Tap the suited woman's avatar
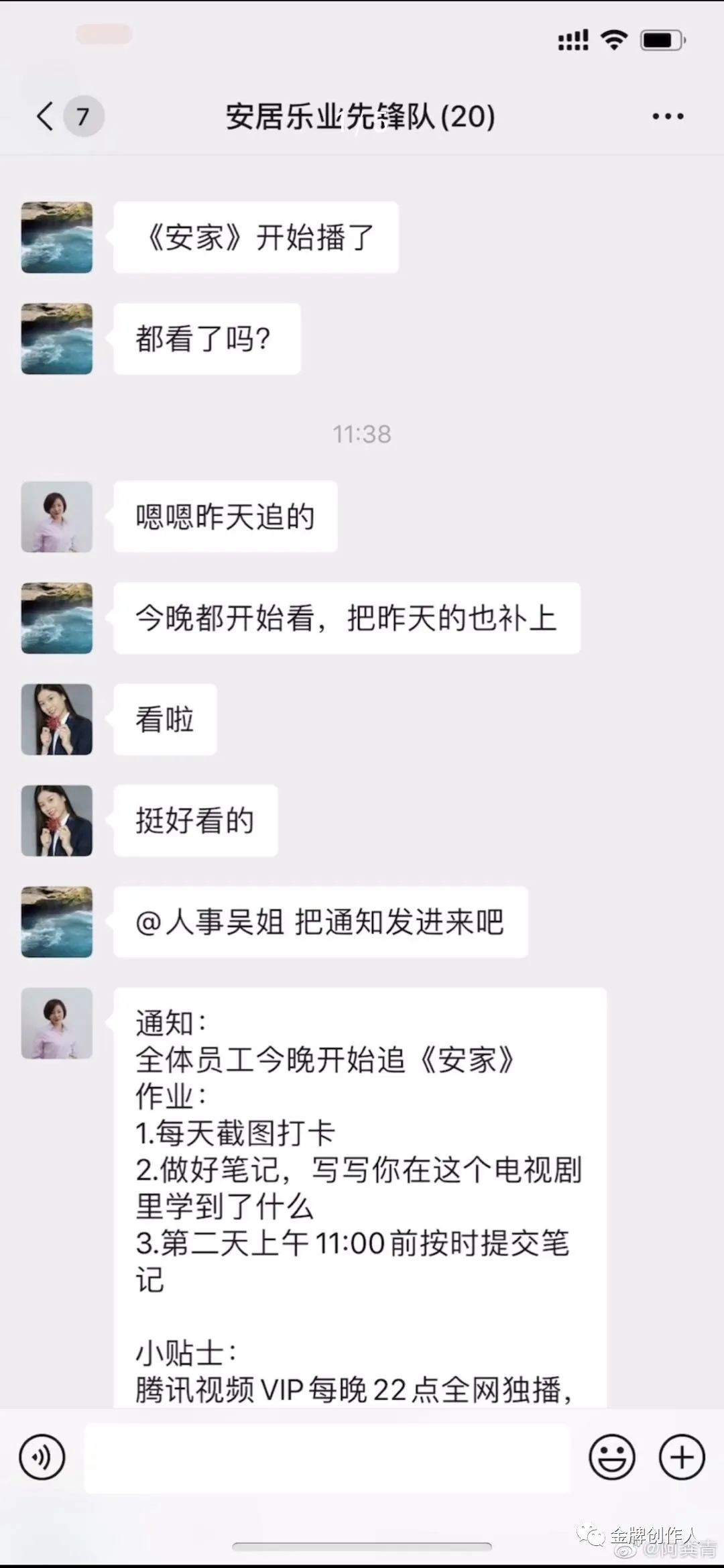The width and height of the screenshot is (724, 1568). coord(56,719)
